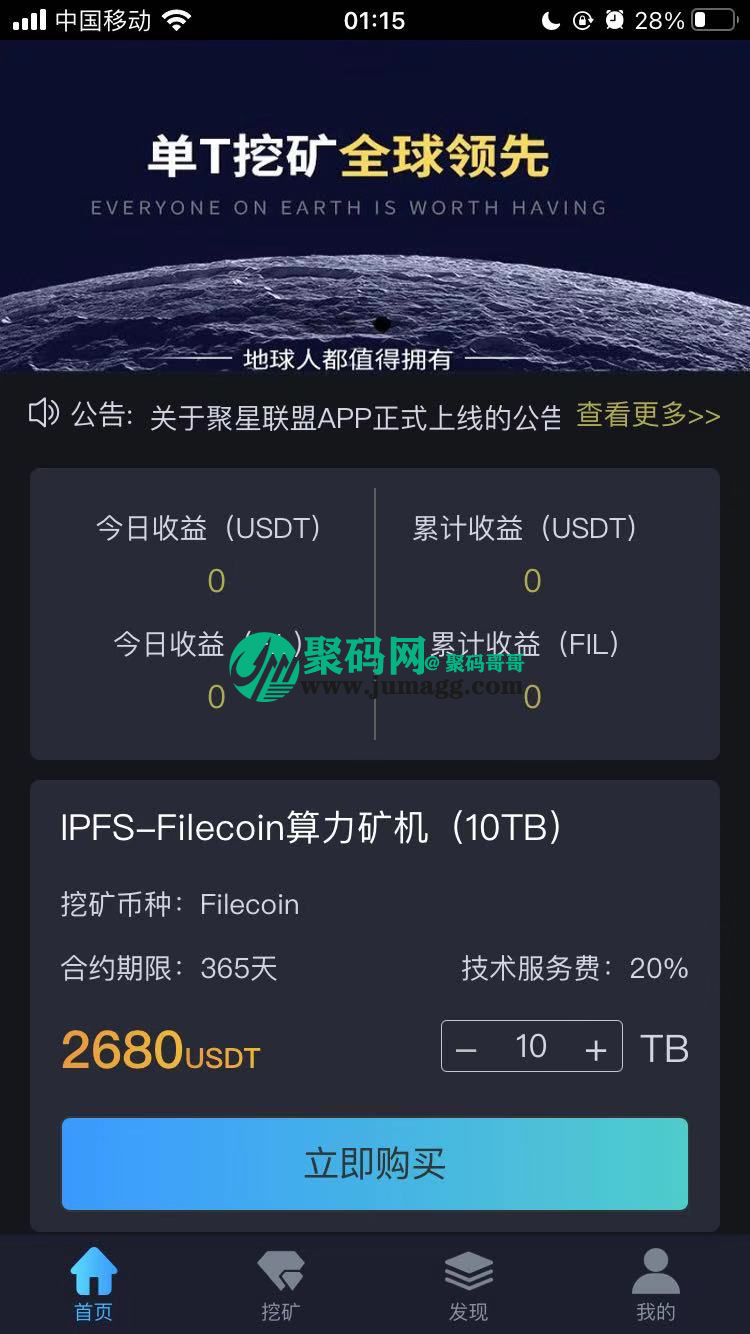Screen dimensions: 750x1334
Task: Tap the TB quantity field showing 10
Action: pyautogui.click(x=531, y=1047)
